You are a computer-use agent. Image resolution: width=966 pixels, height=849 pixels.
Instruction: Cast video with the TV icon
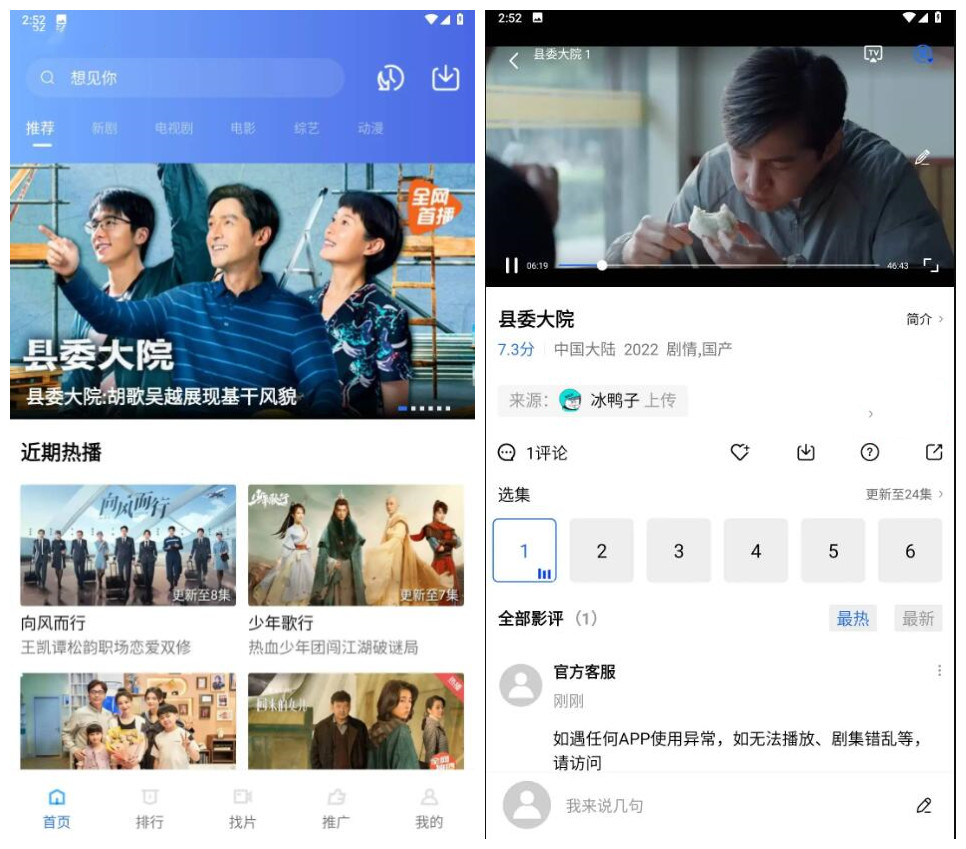pyautogui.click(x=873, y=54)
